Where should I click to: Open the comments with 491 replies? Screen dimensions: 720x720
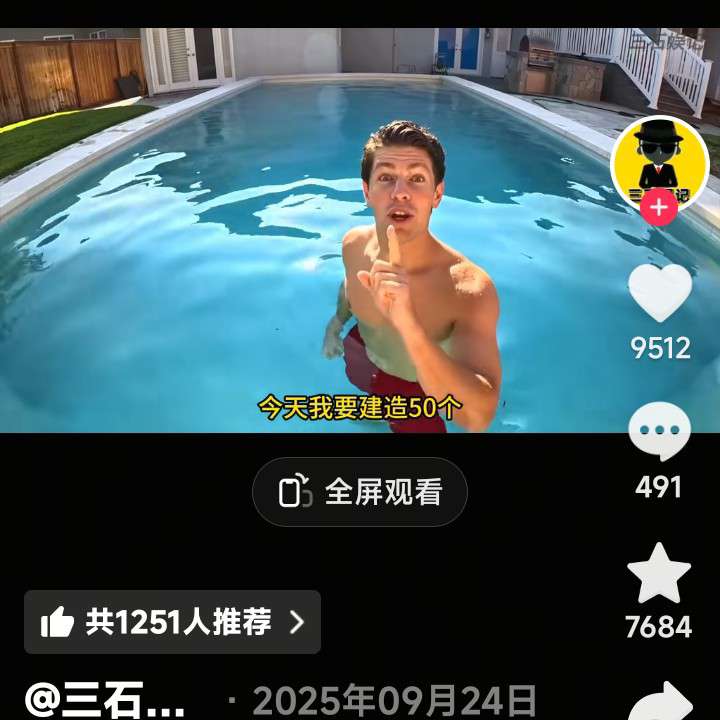tap(659, 432)
